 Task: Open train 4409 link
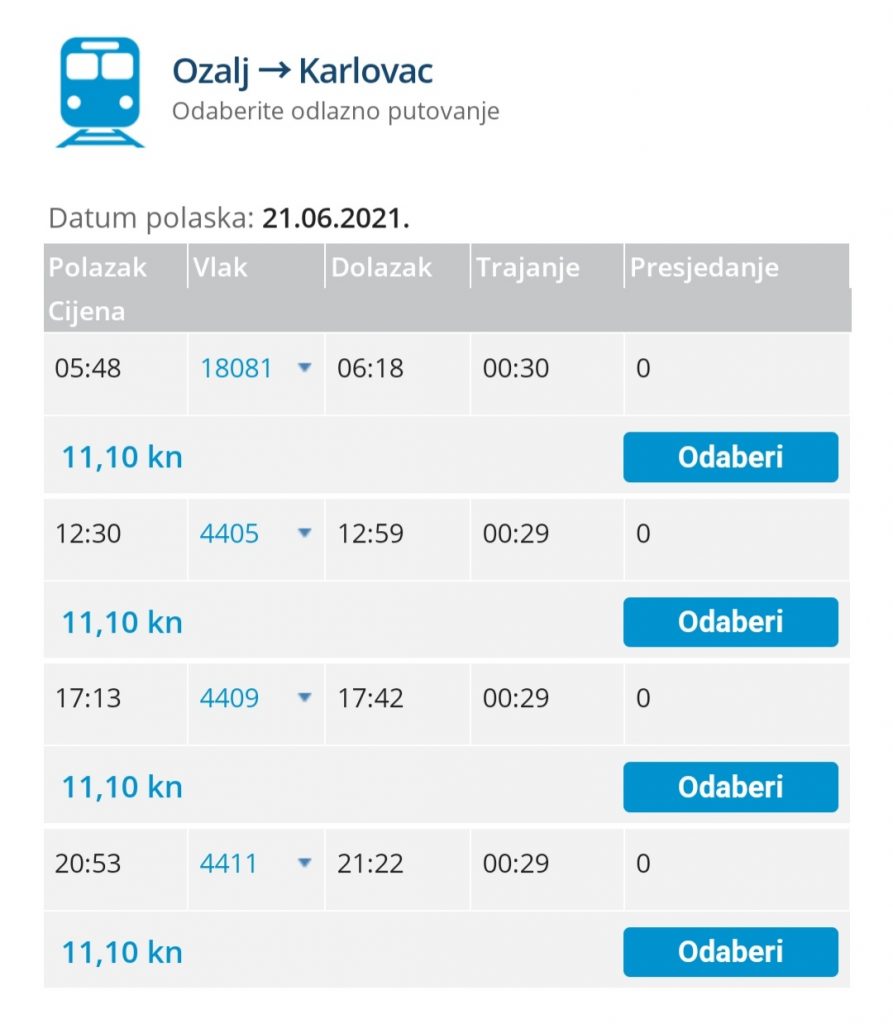[230, 698]
